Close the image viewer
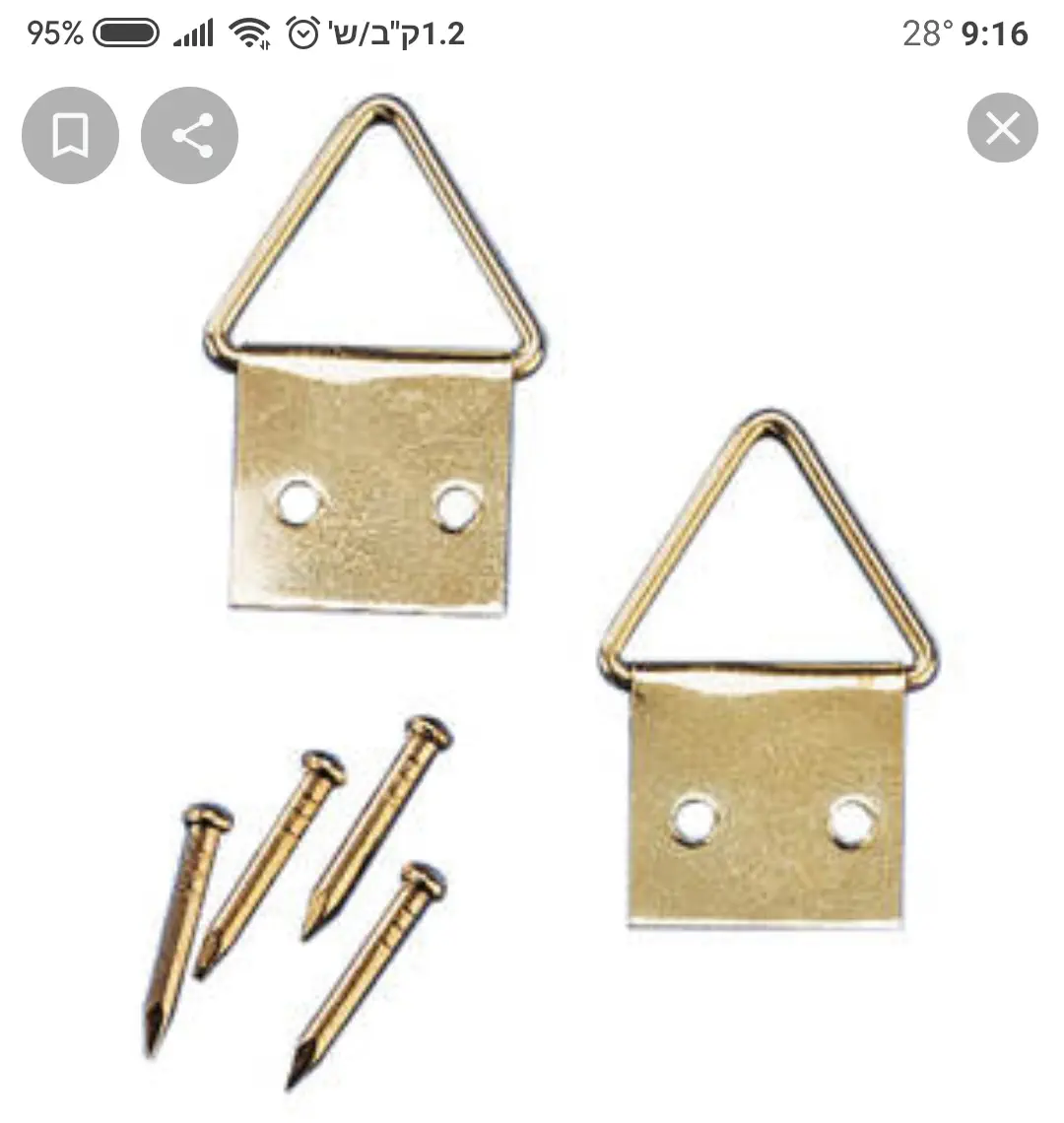This screenshot has height=1123, width=1064. coord(1002,129)
